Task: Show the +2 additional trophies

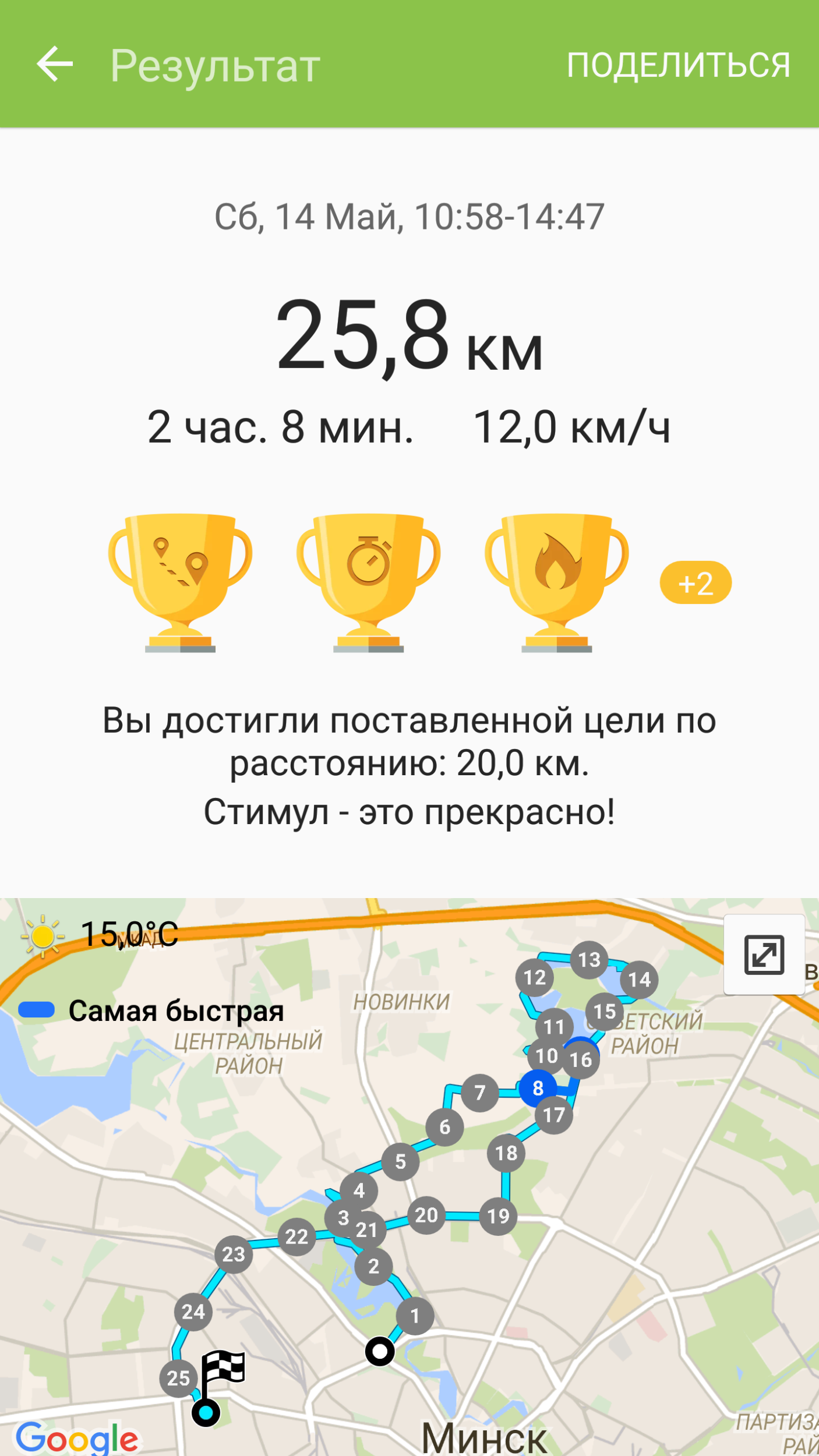Action: (696, 582)
